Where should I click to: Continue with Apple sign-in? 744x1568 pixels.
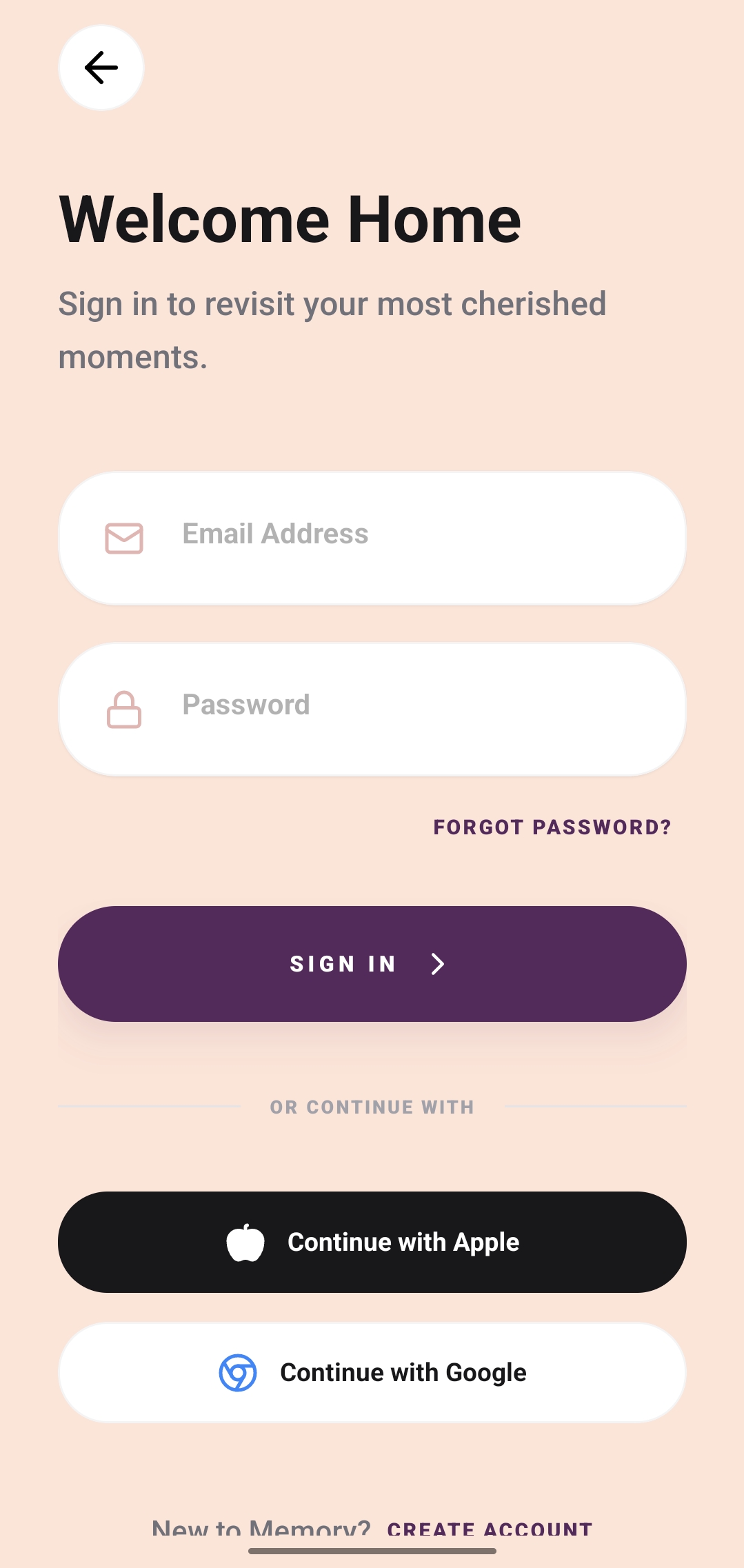click(x=372, y=1242)
